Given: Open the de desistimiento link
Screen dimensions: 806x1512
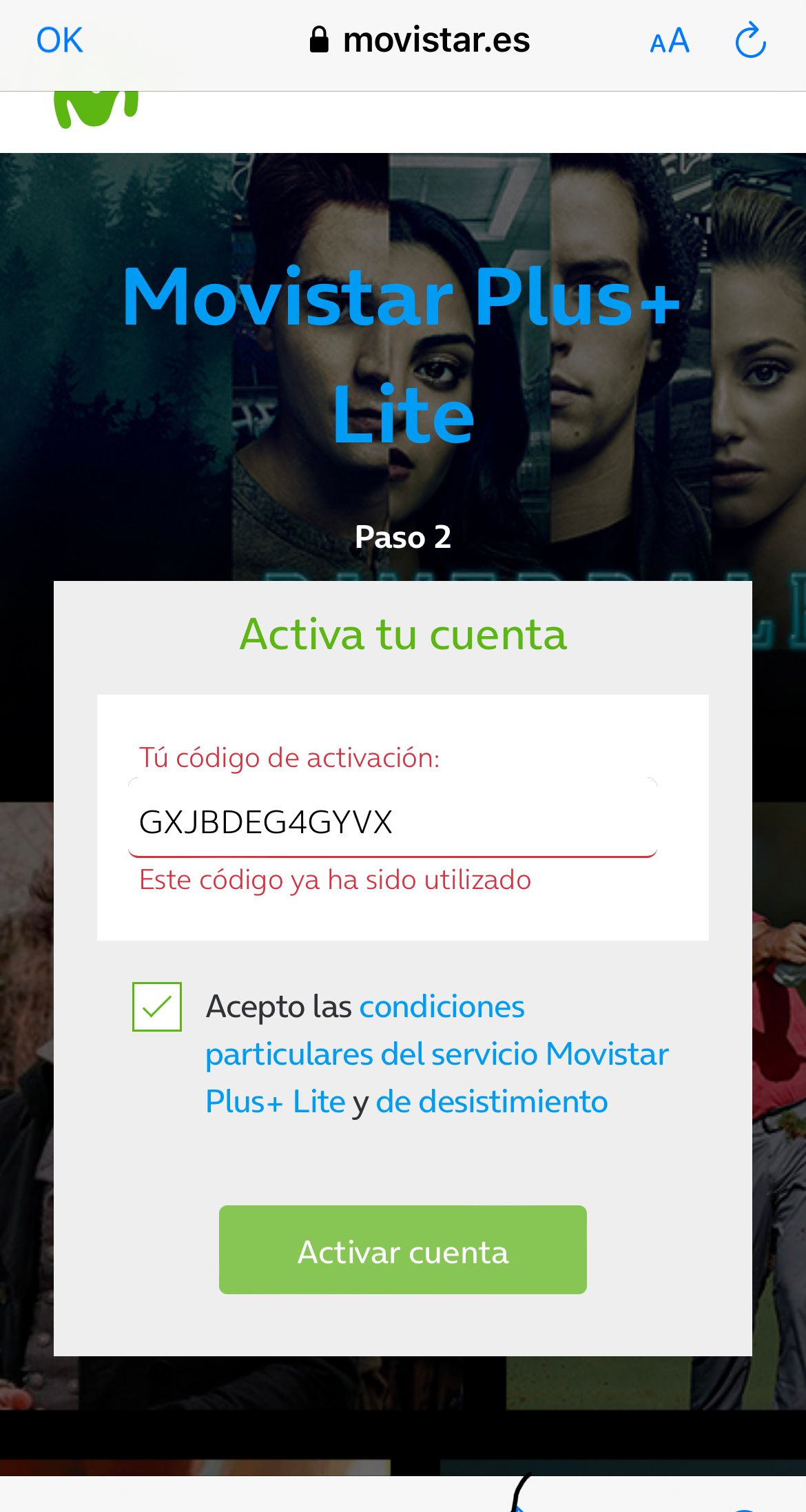Looking at the screenshot, I should pos(491,1101).
